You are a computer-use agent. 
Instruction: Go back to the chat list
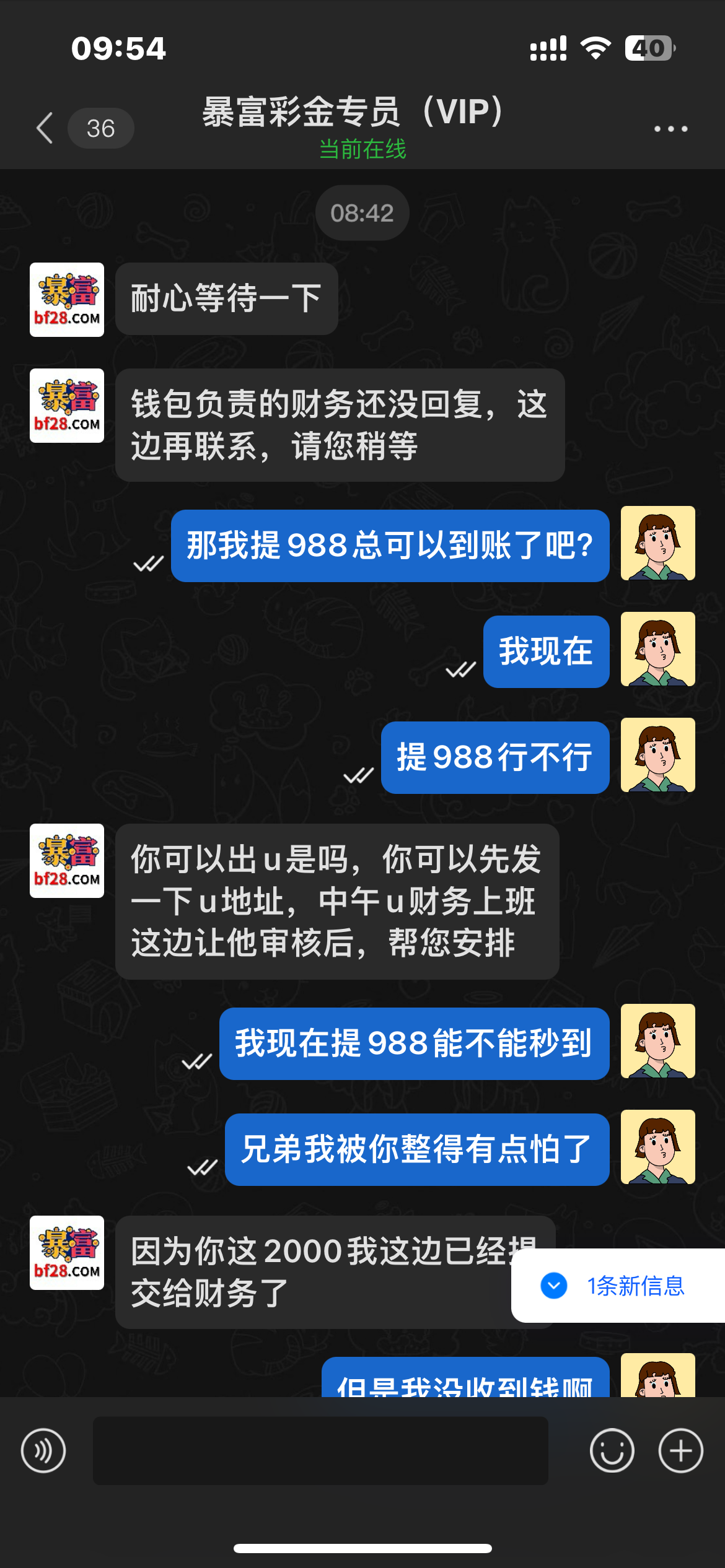tap(45, 128)
